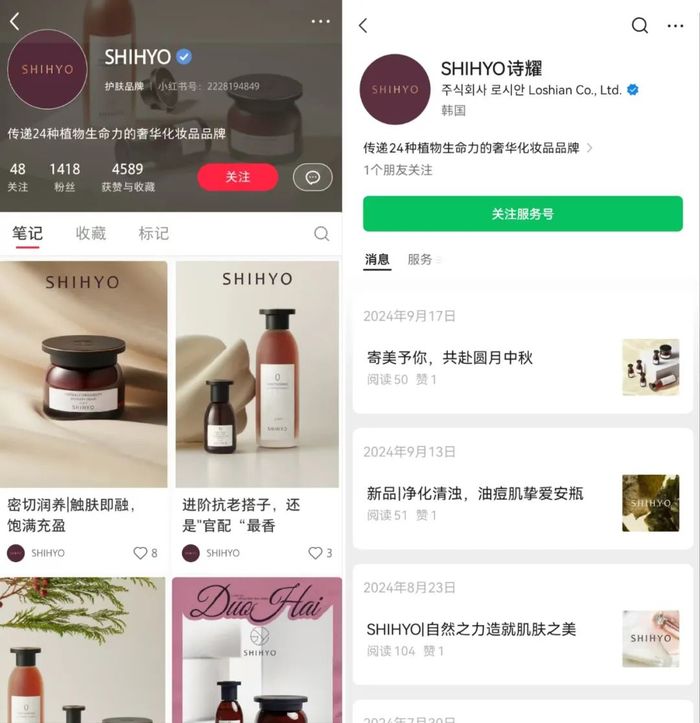Select the 笔记 tab

tap(27, 233)
